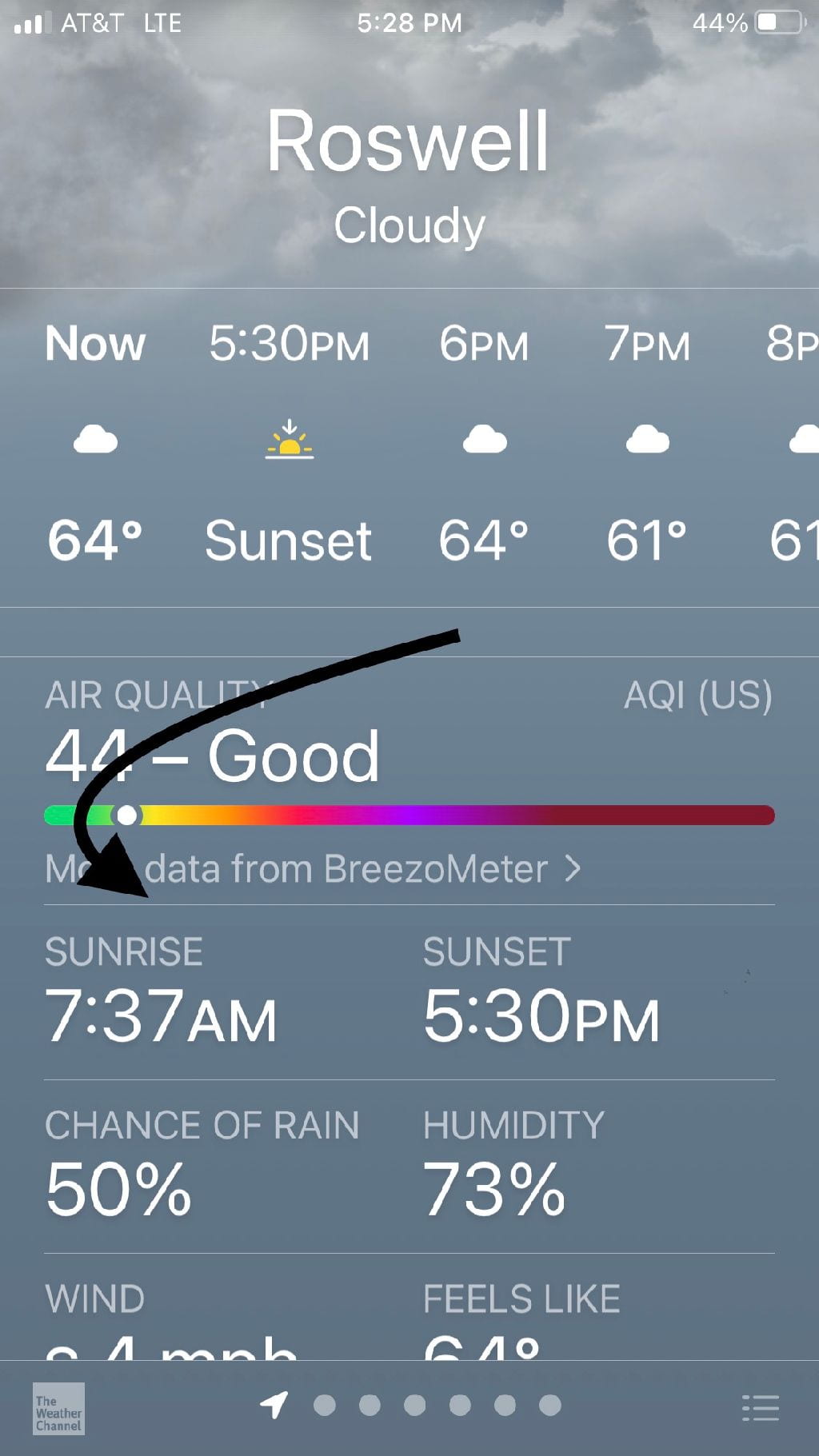819x1456 pixels.
Task: Open The Weather Channel logo link
Action: (58, 1408)
